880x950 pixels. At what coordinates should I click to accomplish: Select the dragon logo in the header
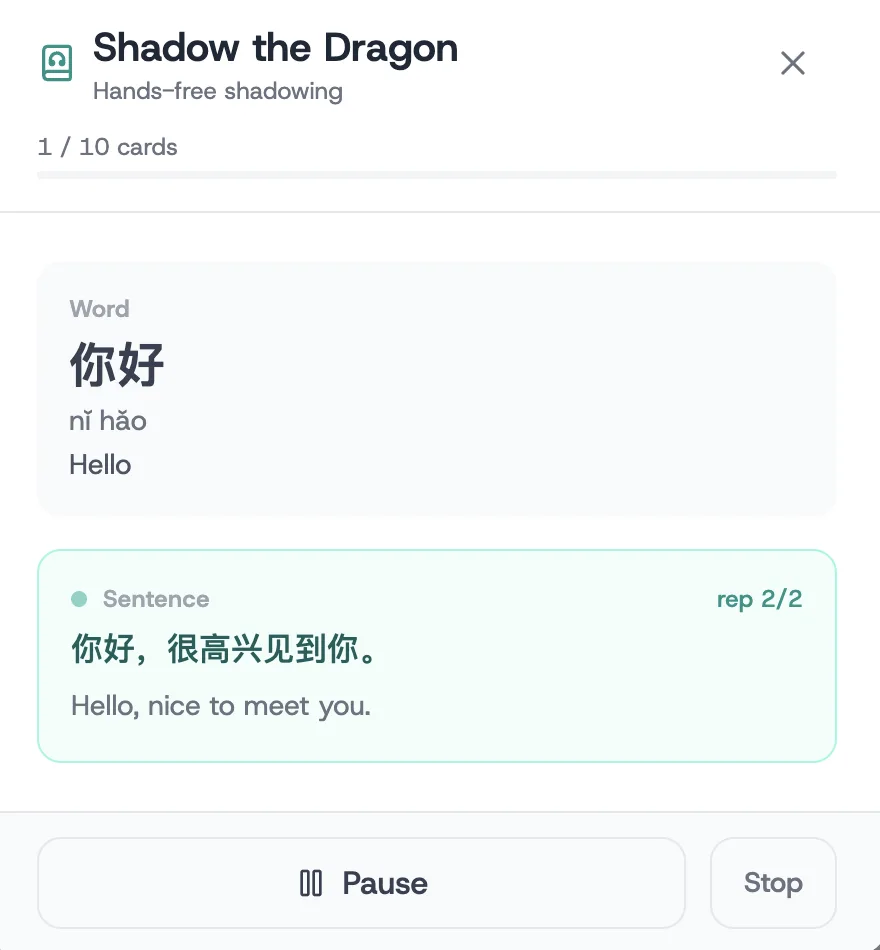tap(56, 62)
